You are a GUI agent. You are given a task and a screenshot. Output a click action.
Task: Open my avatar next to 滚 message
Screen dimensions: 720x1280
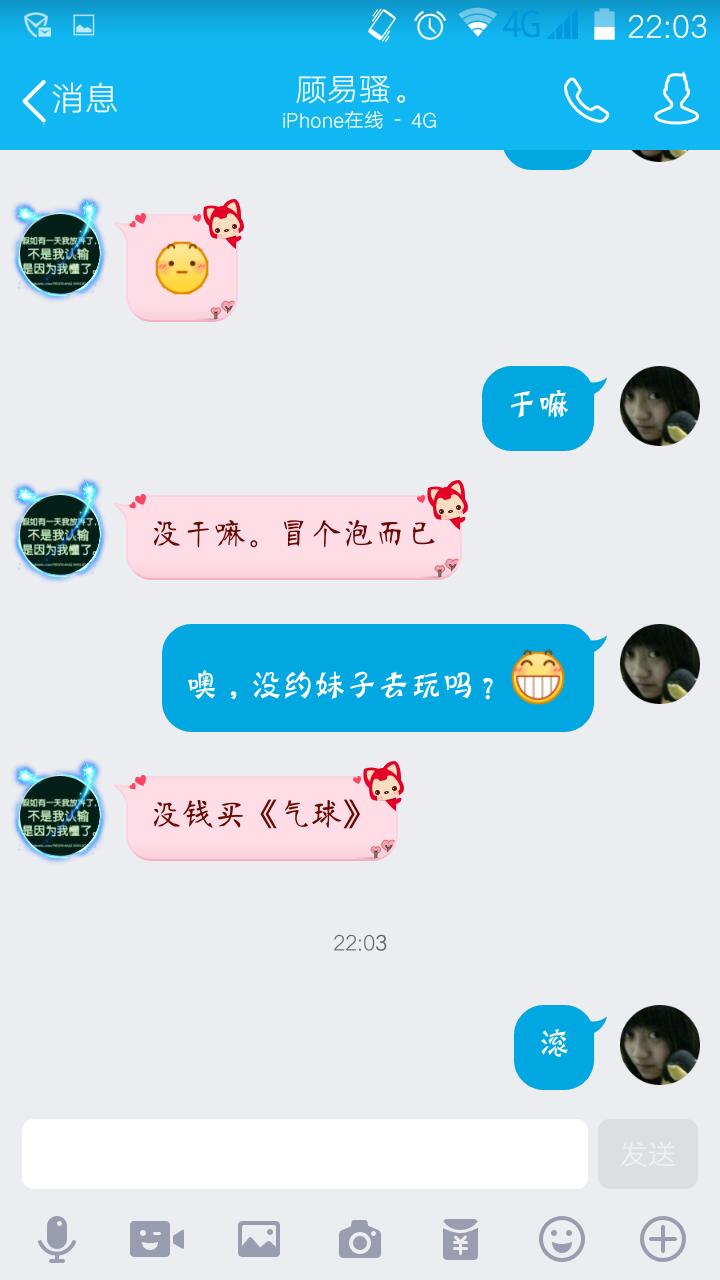coord(660,1045)
